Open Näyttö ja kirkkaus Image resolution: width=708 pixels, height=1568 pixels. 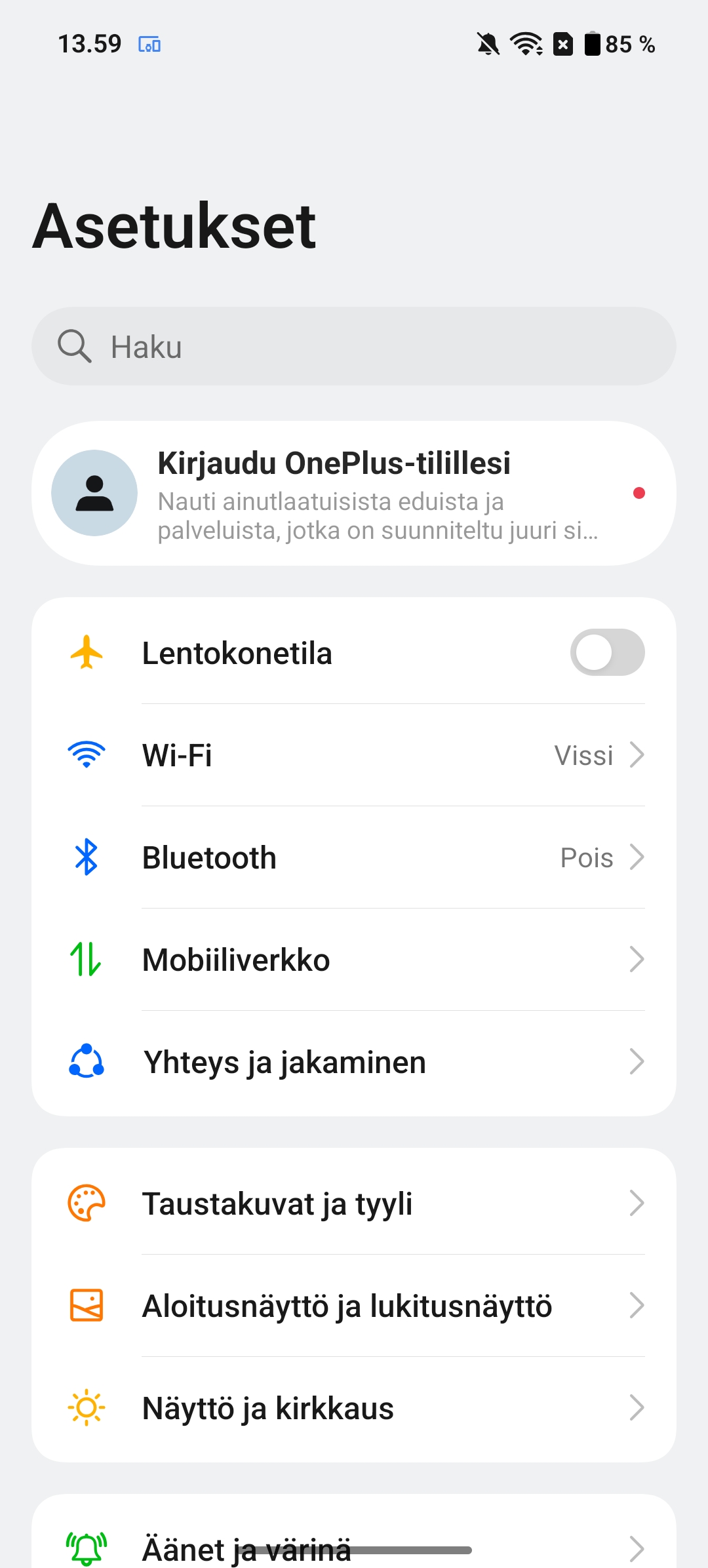(354, 1408)
